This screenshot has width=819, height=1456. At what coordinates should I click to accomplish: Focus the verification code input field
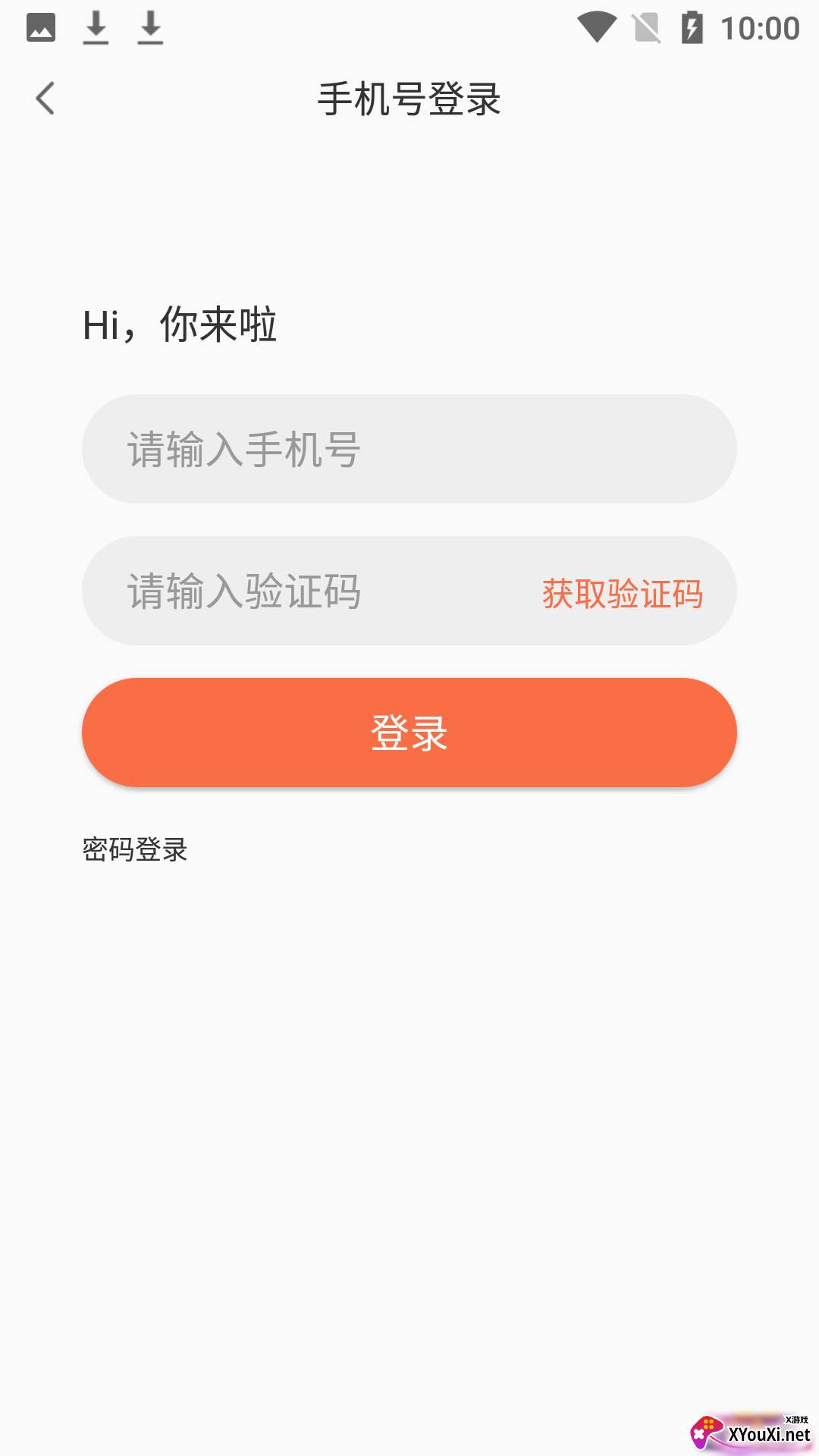click(303, 591)
